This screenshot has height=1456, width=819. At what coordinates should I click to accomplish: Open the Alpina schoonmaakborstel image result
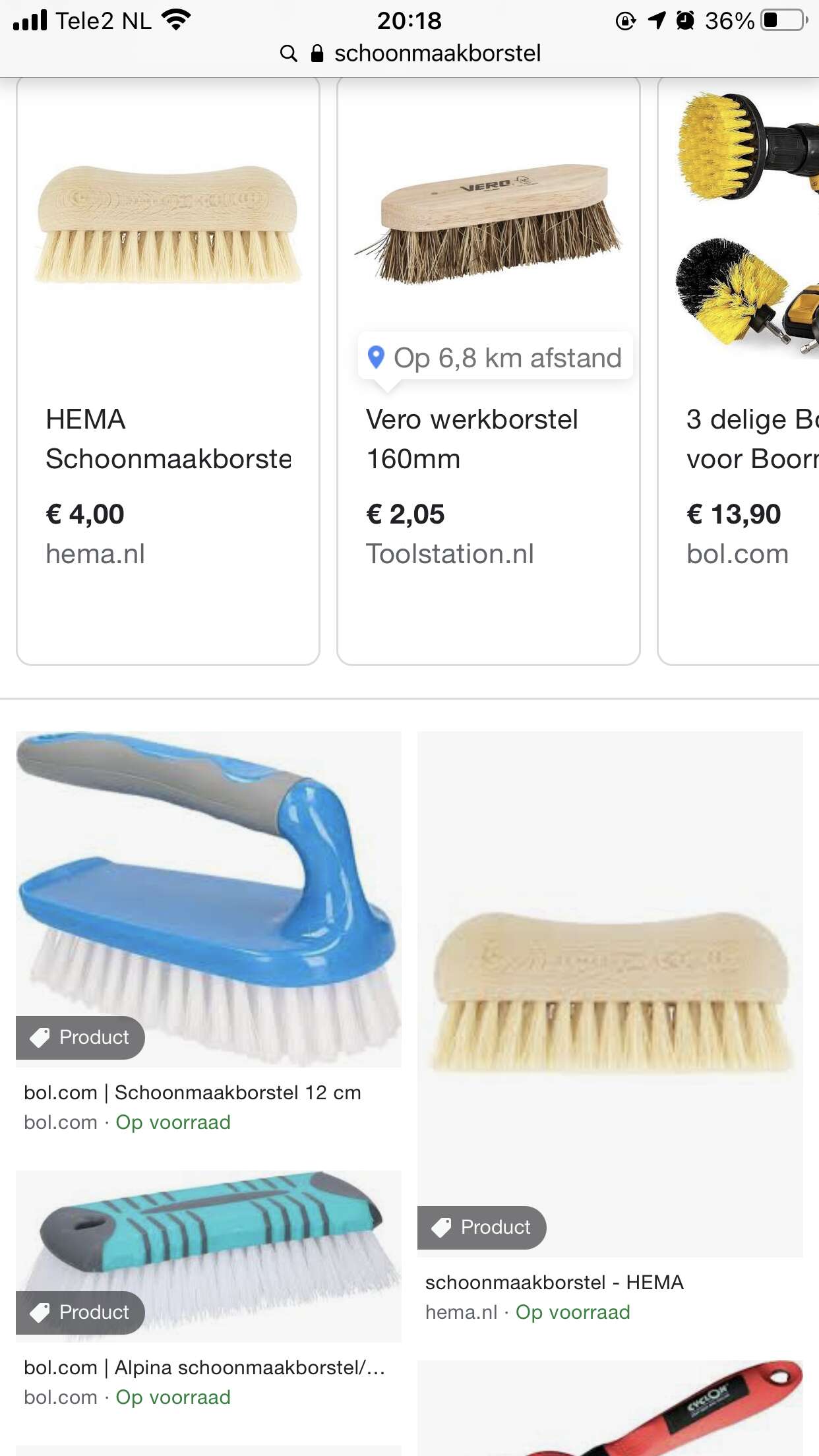208,1256
